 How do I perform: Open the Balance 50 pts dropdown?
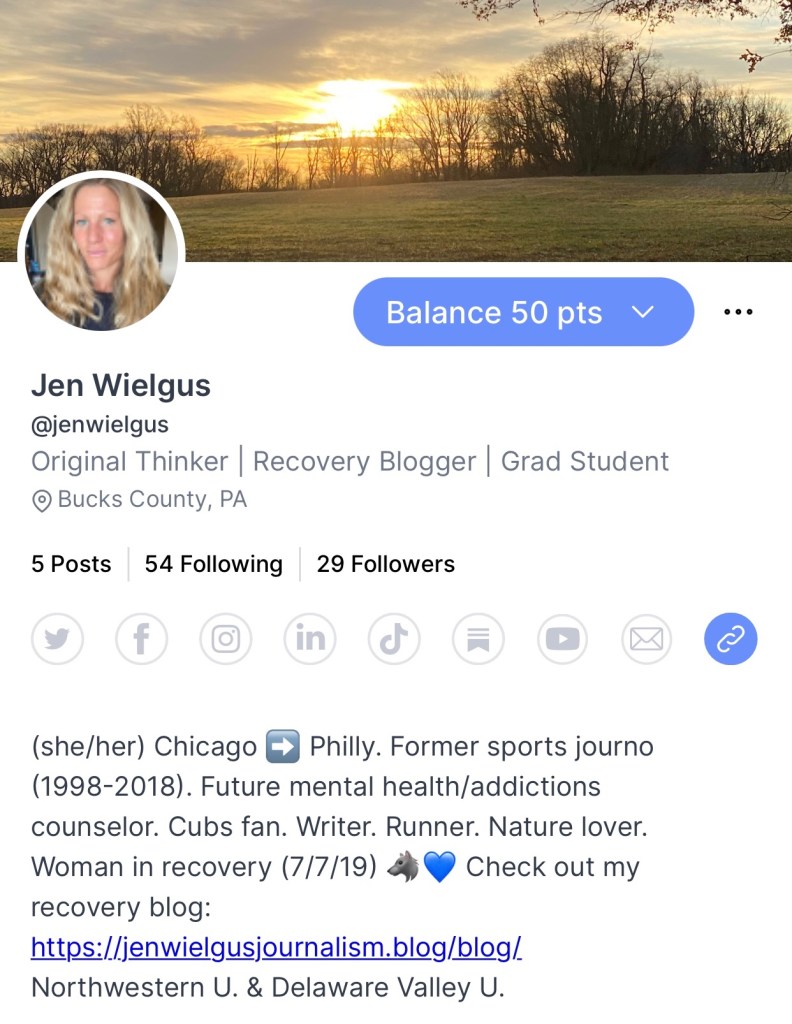point(523,312)
